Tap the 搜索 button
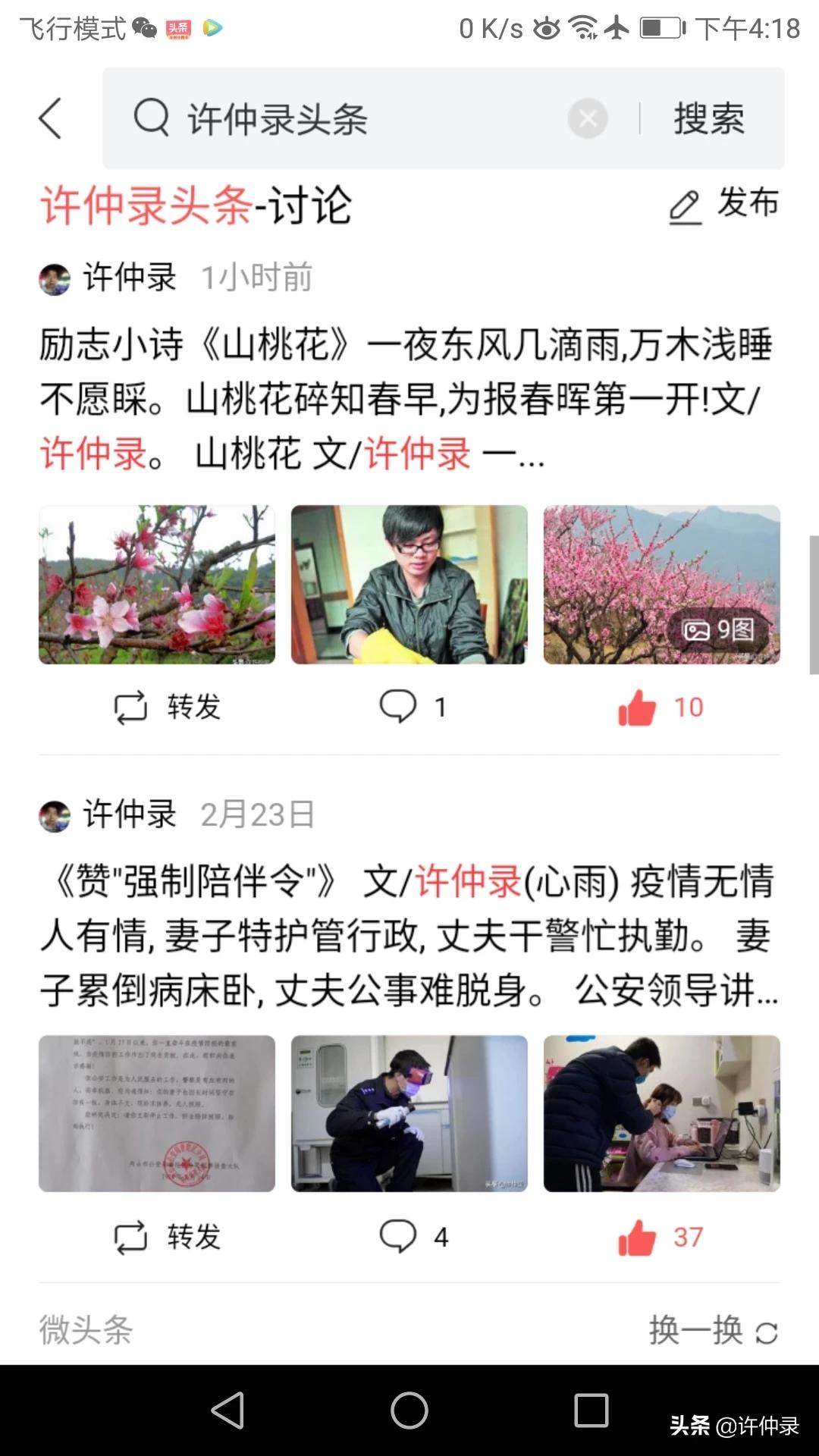Screen dimensions: 819x1456 tap(709, 119)
